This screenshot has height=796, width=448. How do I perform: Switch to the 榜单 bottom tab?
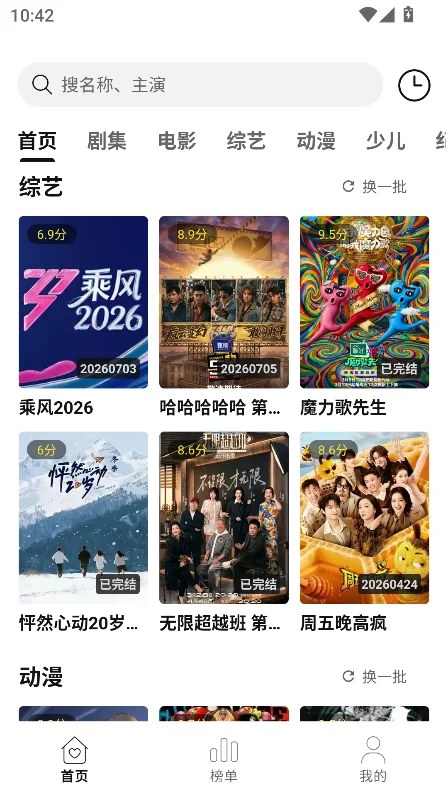223,759
